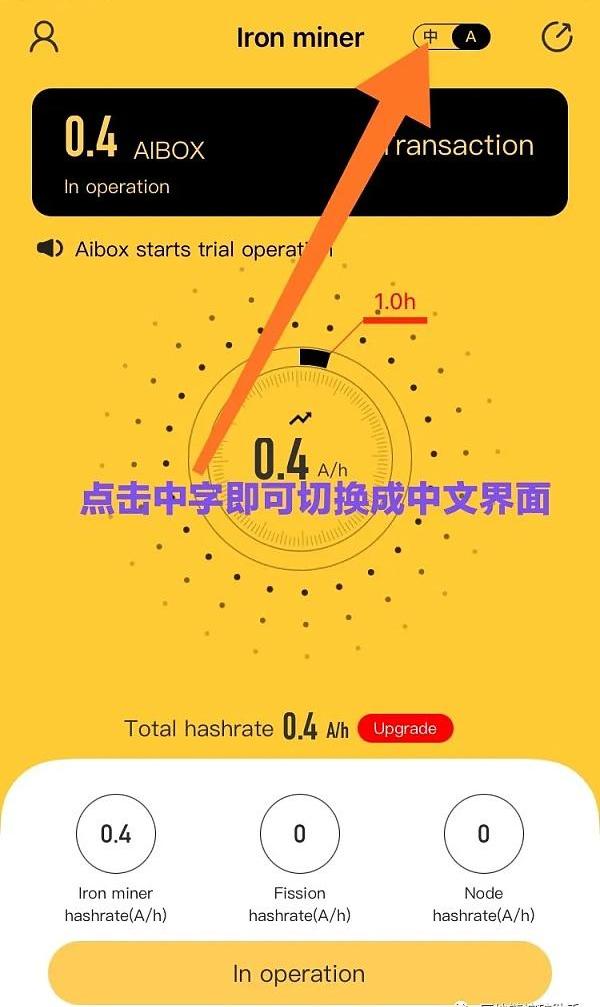Tap the red Upgrade button
Viewport: 600px width, 1007px height.
[405, 728]
